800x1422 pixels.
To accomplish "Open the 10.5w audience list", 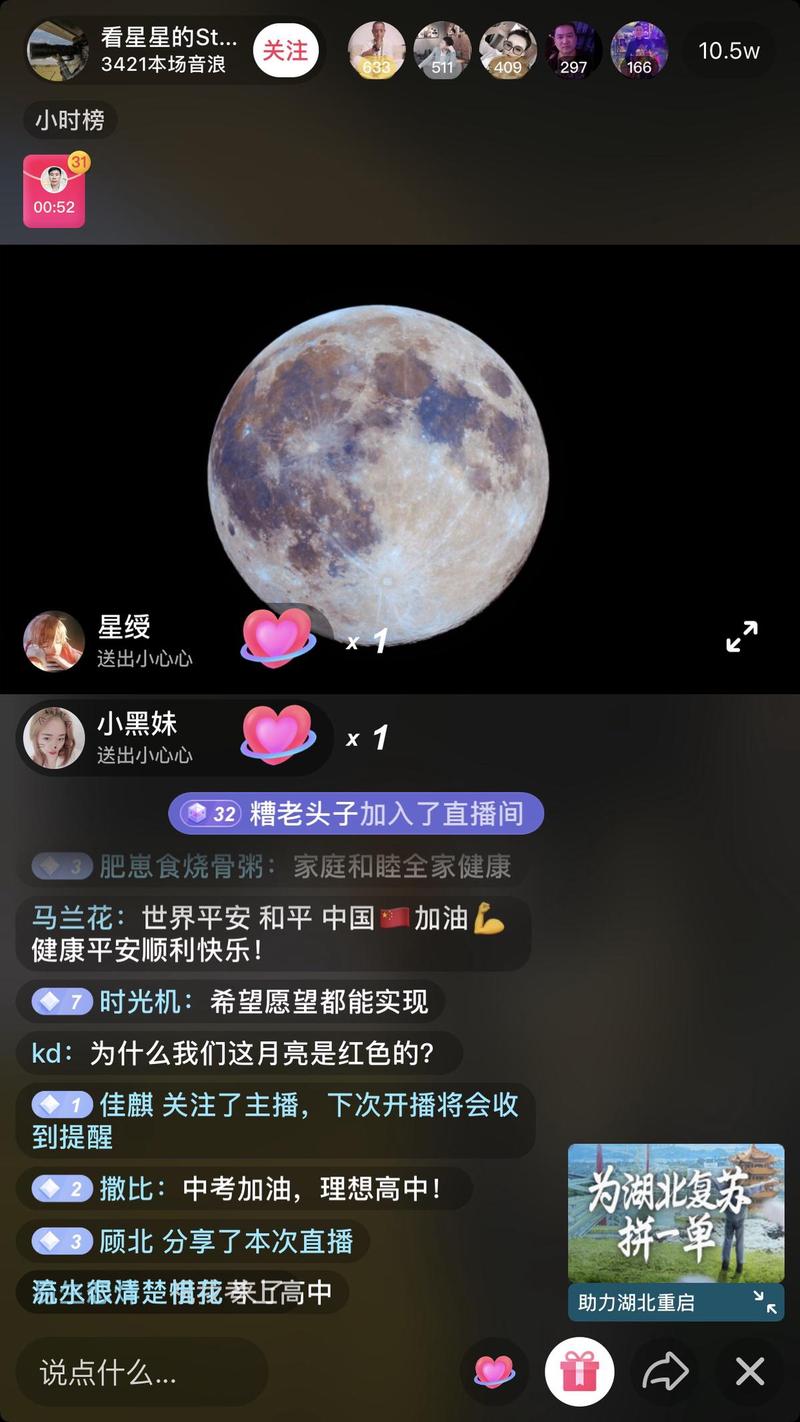I will [x=728, y=51].
